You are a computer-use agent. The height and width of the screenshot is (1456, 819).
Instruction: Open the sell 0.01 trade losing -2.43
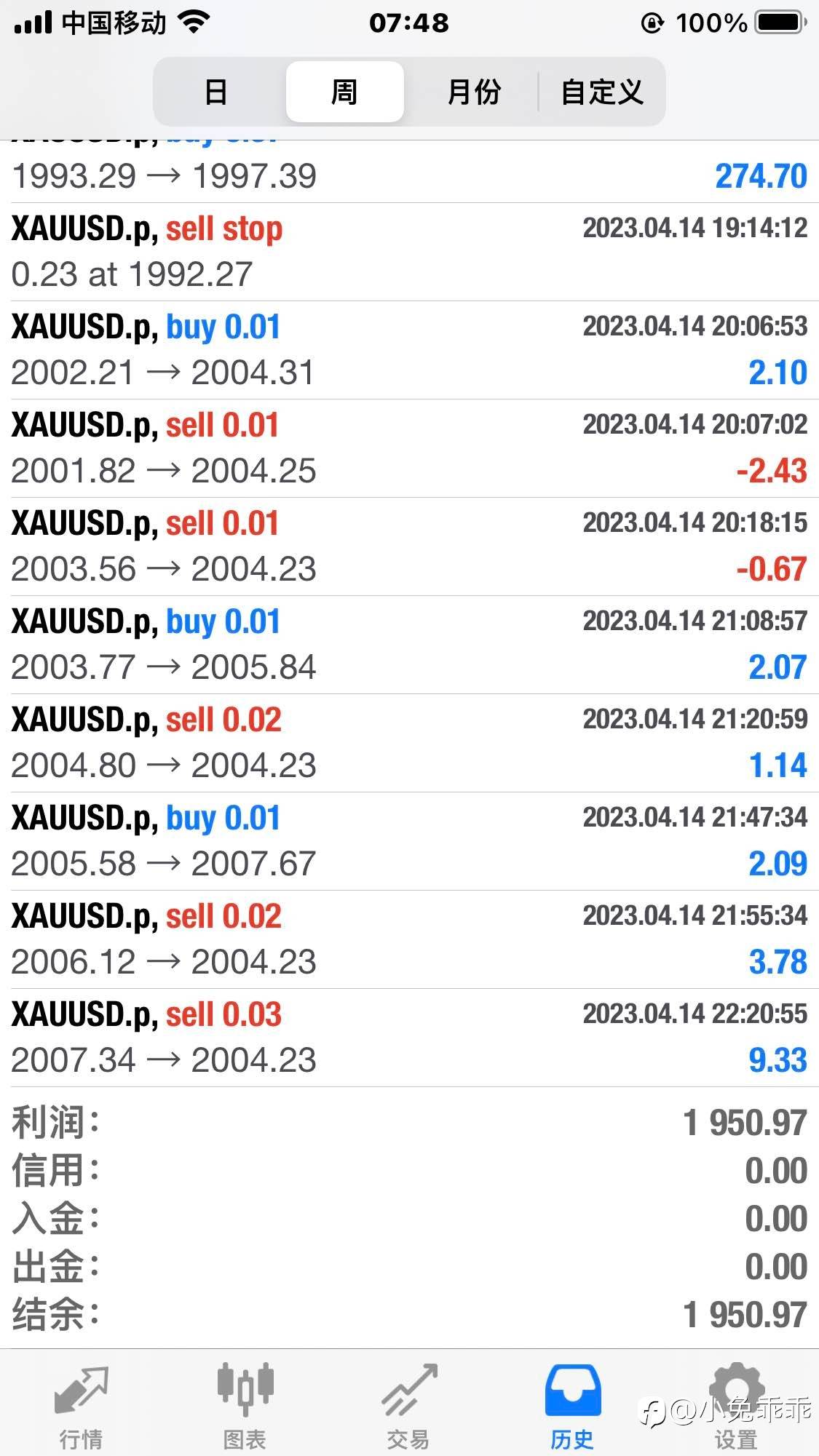tap(409, 448)
